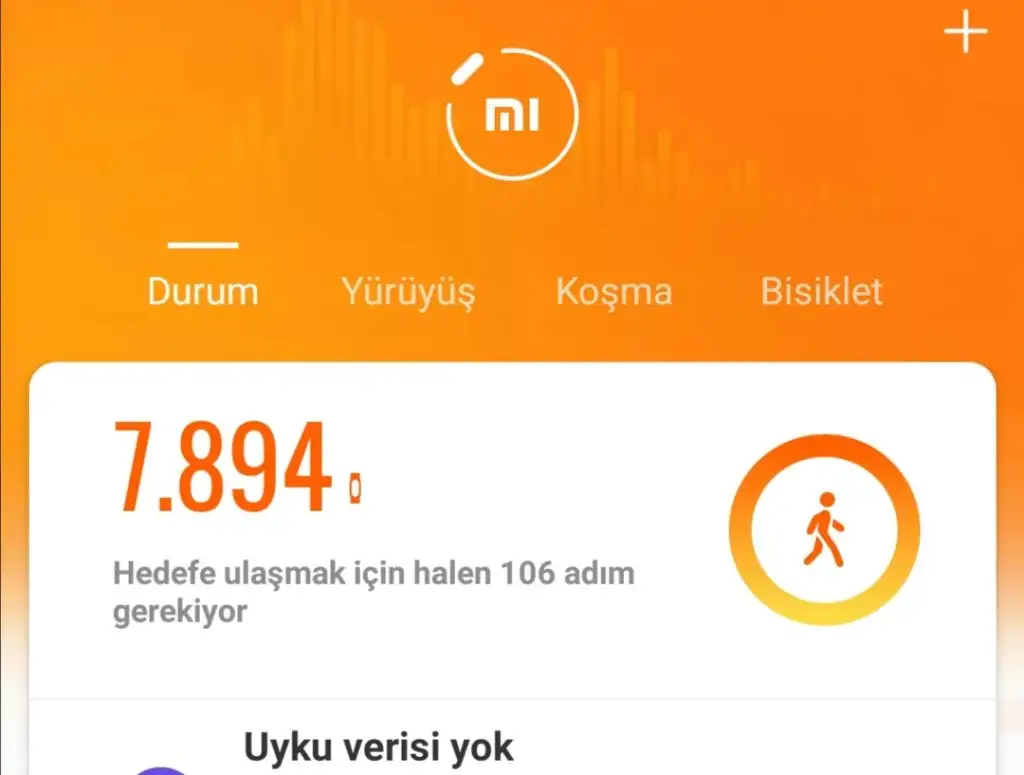1024x775 pixels.
Task: Tap the Mi sync circle
Action: coord(512,115)
